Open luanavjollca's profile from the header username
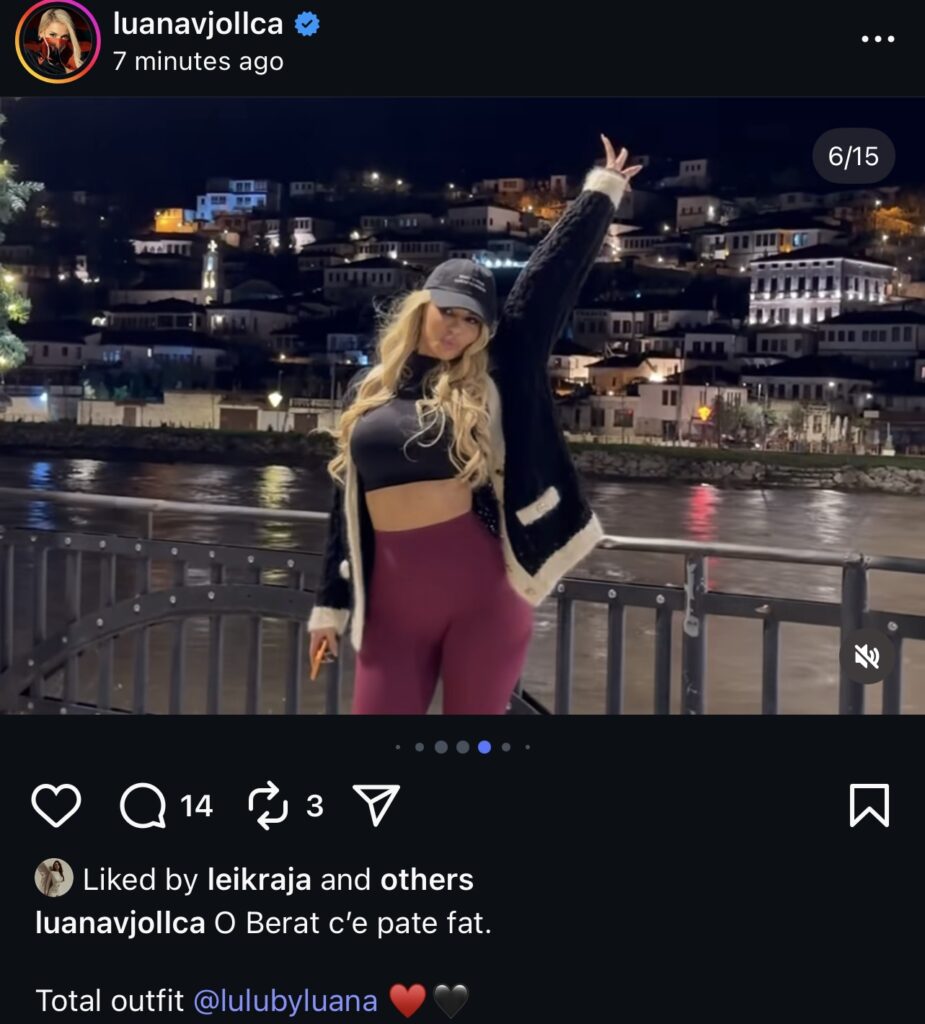The height and width of the screenshot is (1024, 925). [198, 24]
